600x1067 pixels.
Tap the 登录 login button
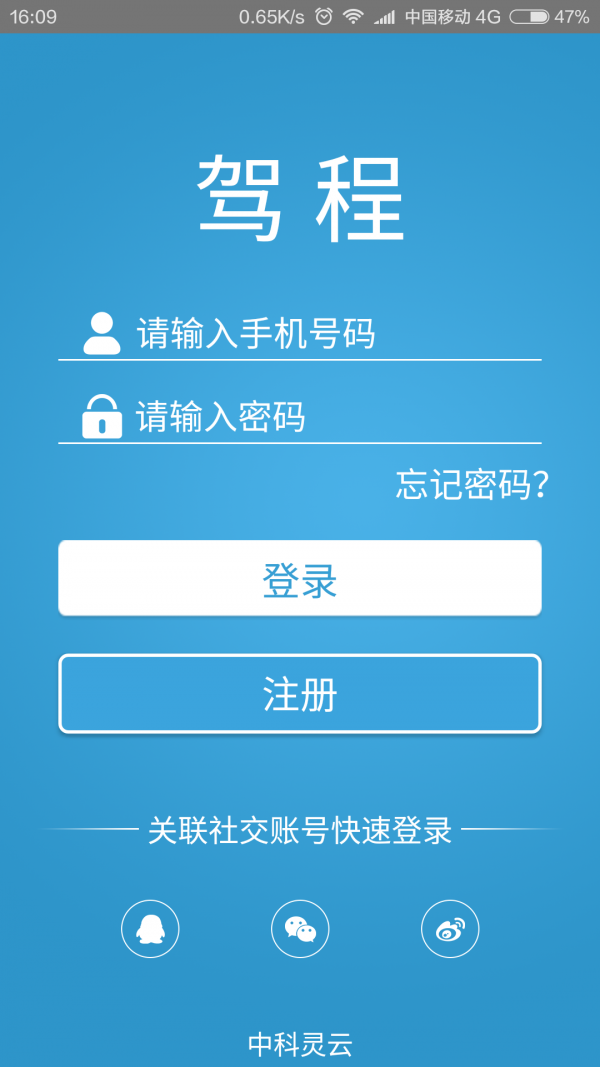pos(300,579)
